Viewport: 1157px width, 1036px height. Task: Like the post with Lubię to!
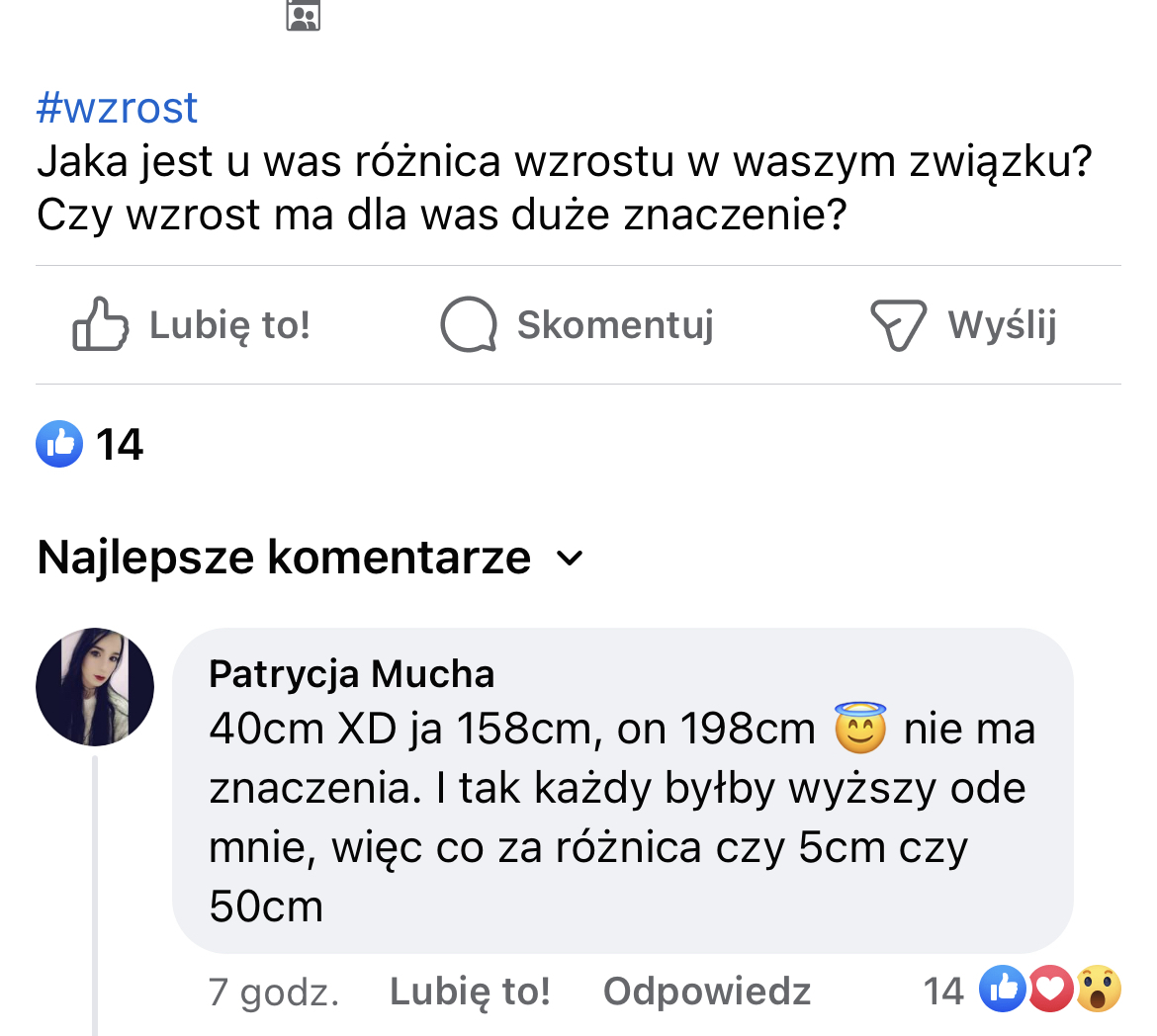pyautogui.click(x=193, y=324)
